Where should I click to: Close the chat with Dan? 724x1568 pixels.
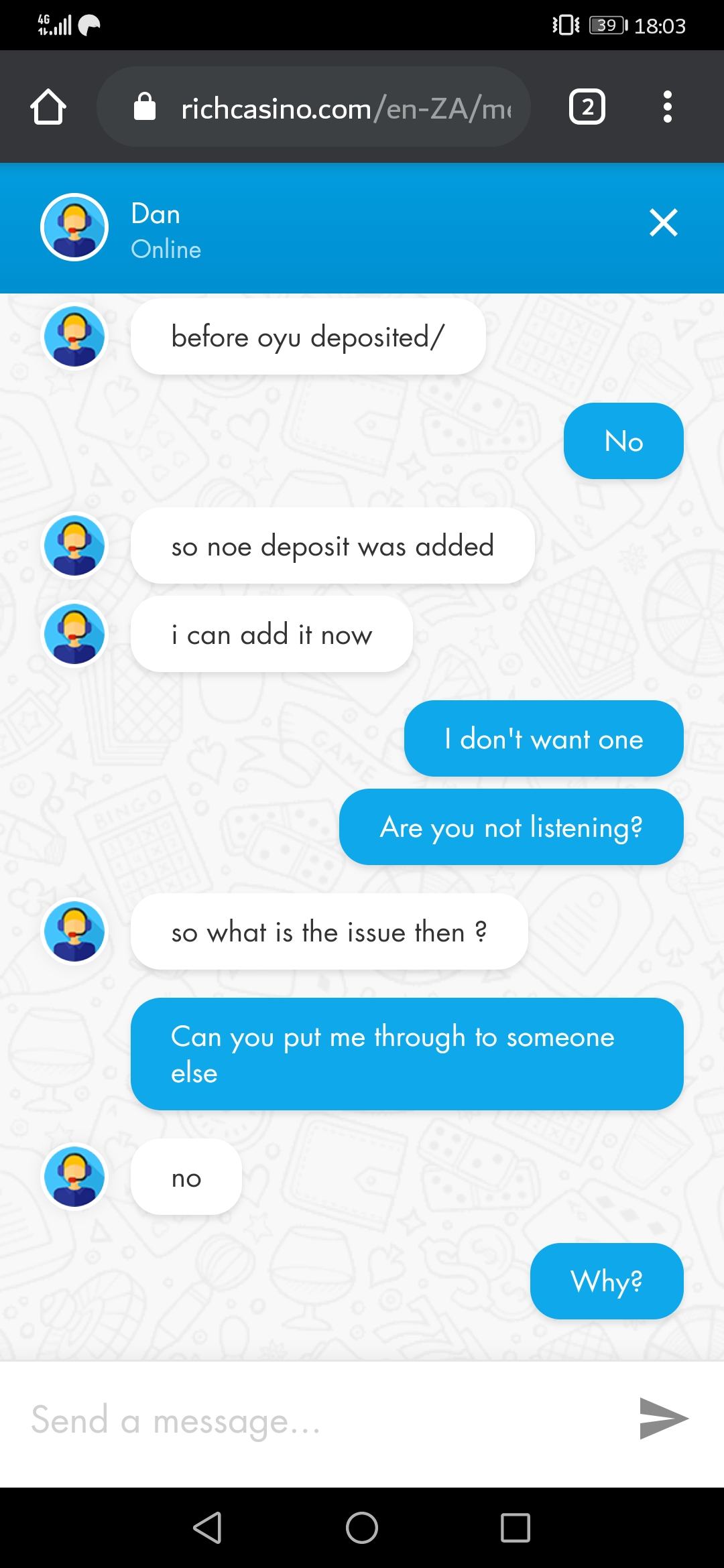pyautogui.click(x=663, y=222)
